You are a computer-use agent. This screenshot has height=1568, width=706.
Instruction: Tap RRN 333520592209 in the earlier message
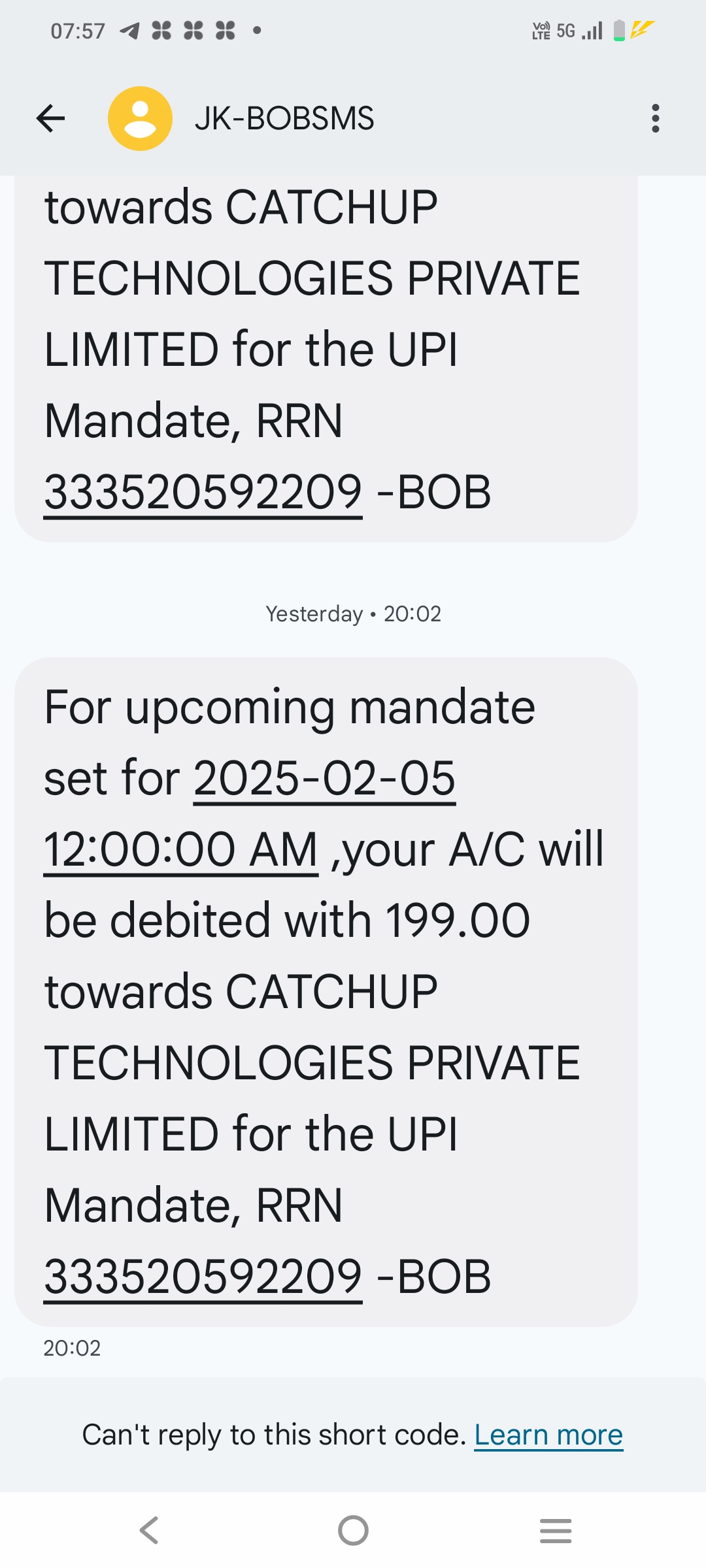pos(203,492)
